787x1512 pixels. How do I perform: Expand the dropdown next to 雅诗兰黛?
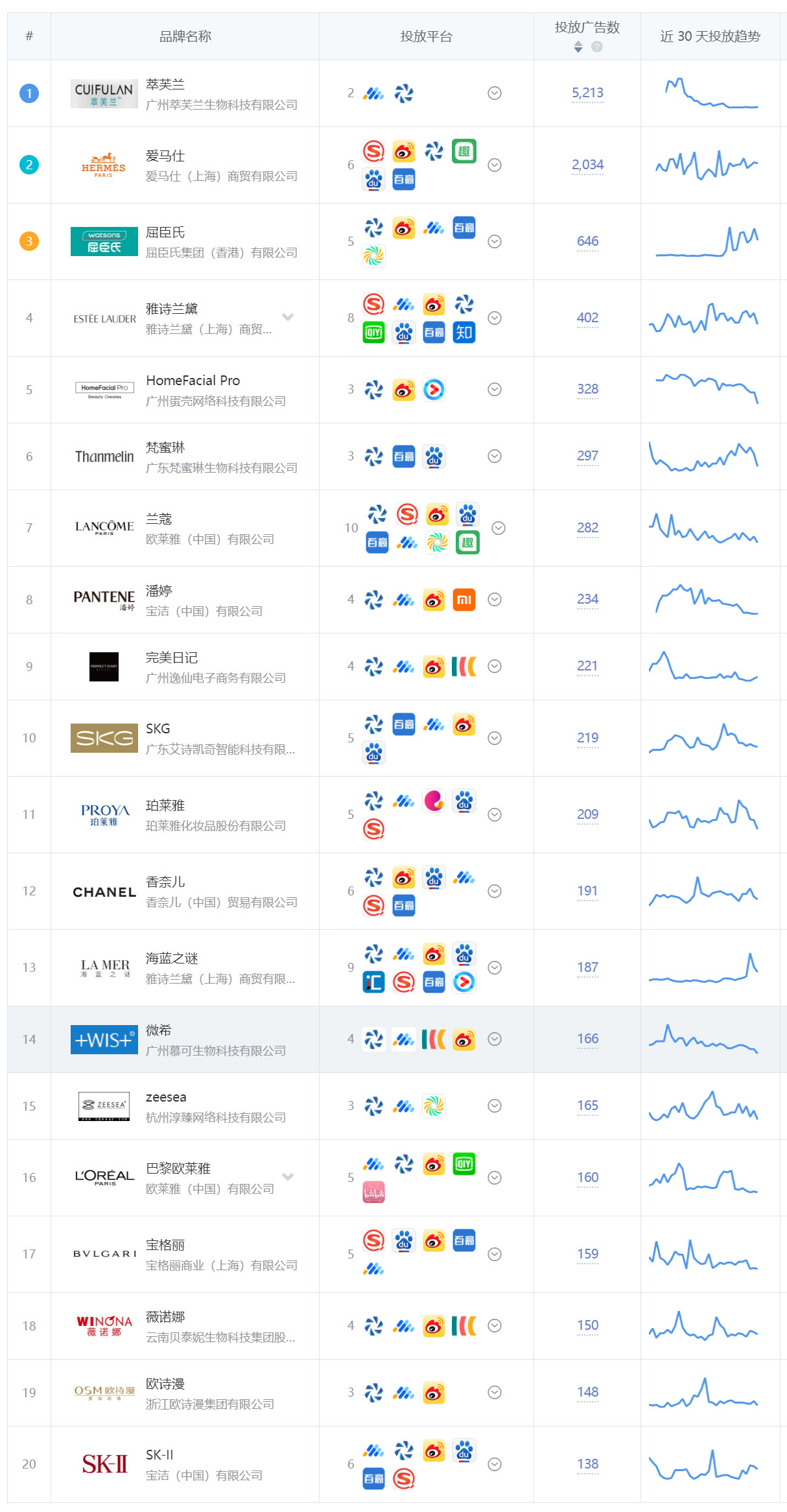point(288,317)
